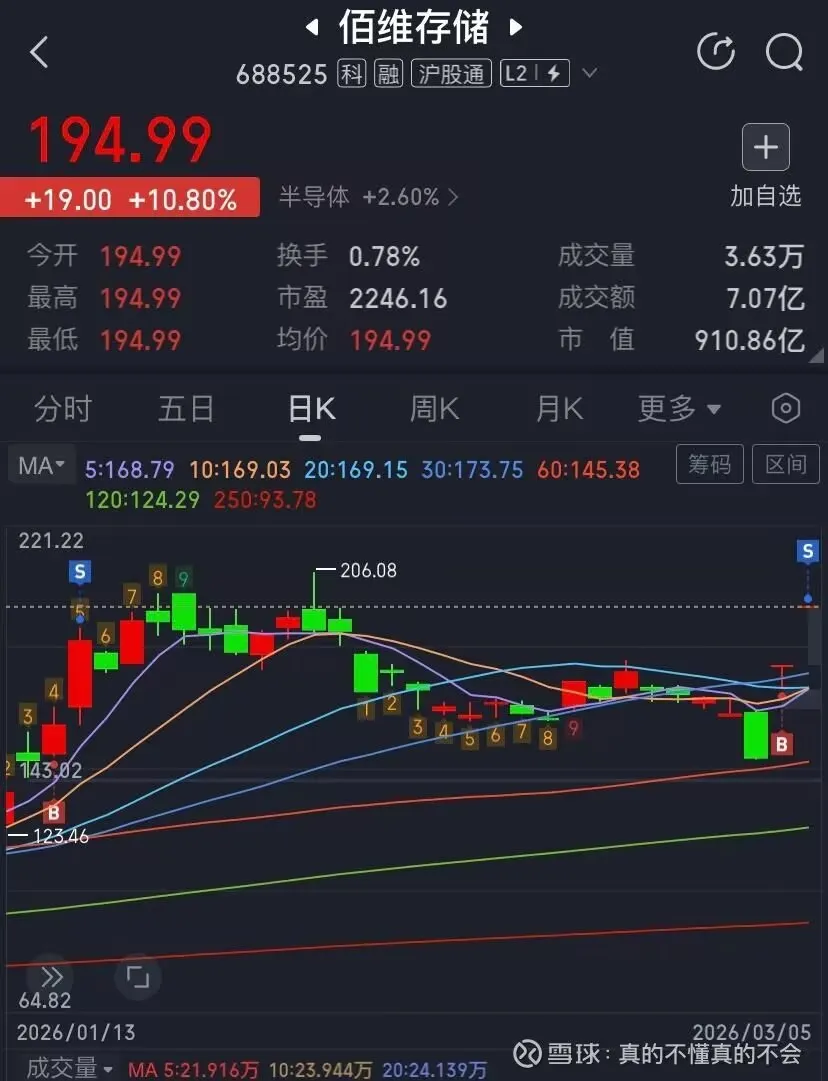Open chart settings hexagon icon
Screen dimensions: 828x1081
coord(786,408)
